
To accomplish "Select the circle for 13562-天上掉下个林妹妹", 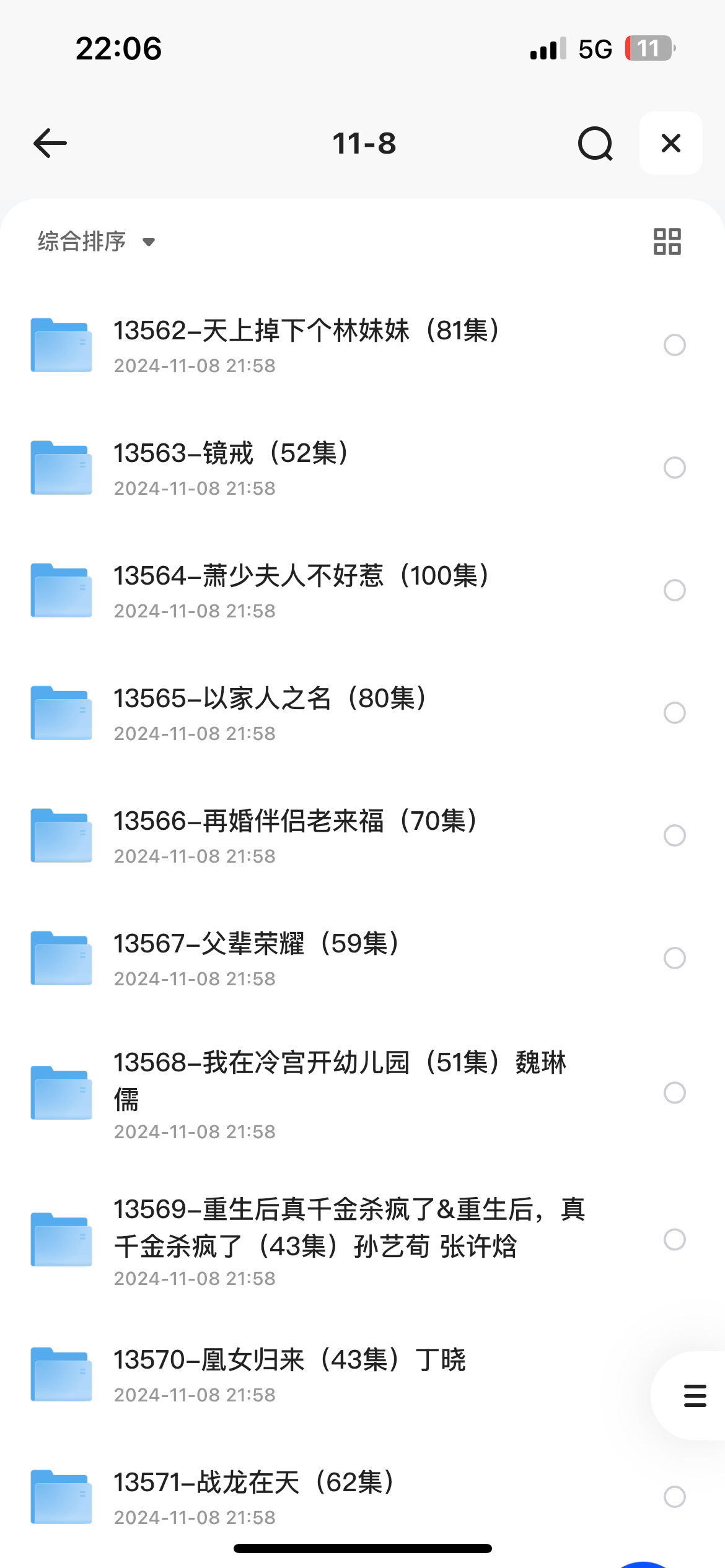I will point(675,345).
